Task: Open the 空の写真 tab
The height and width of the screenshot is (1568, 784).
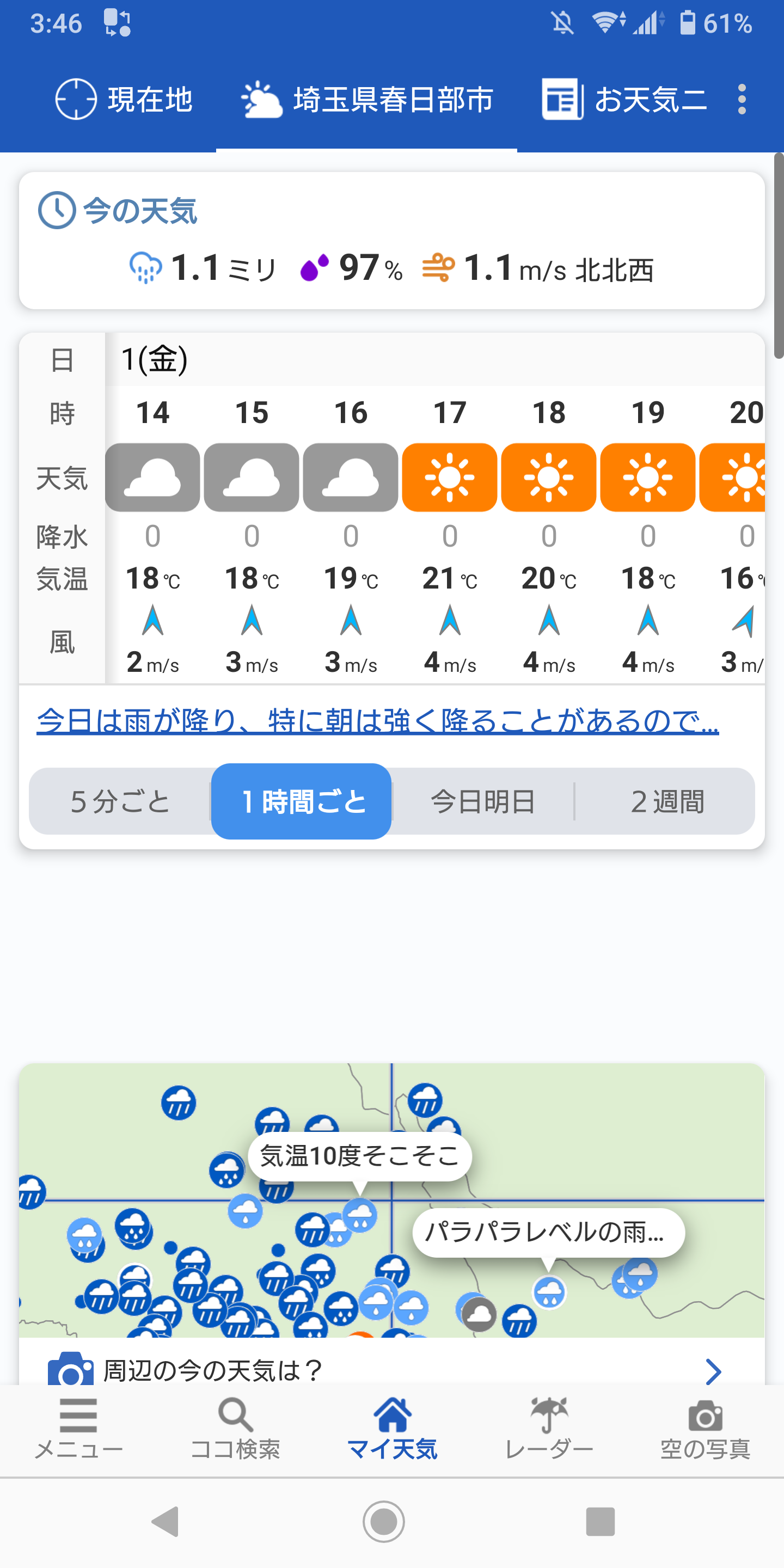Action: (705, 1428)
